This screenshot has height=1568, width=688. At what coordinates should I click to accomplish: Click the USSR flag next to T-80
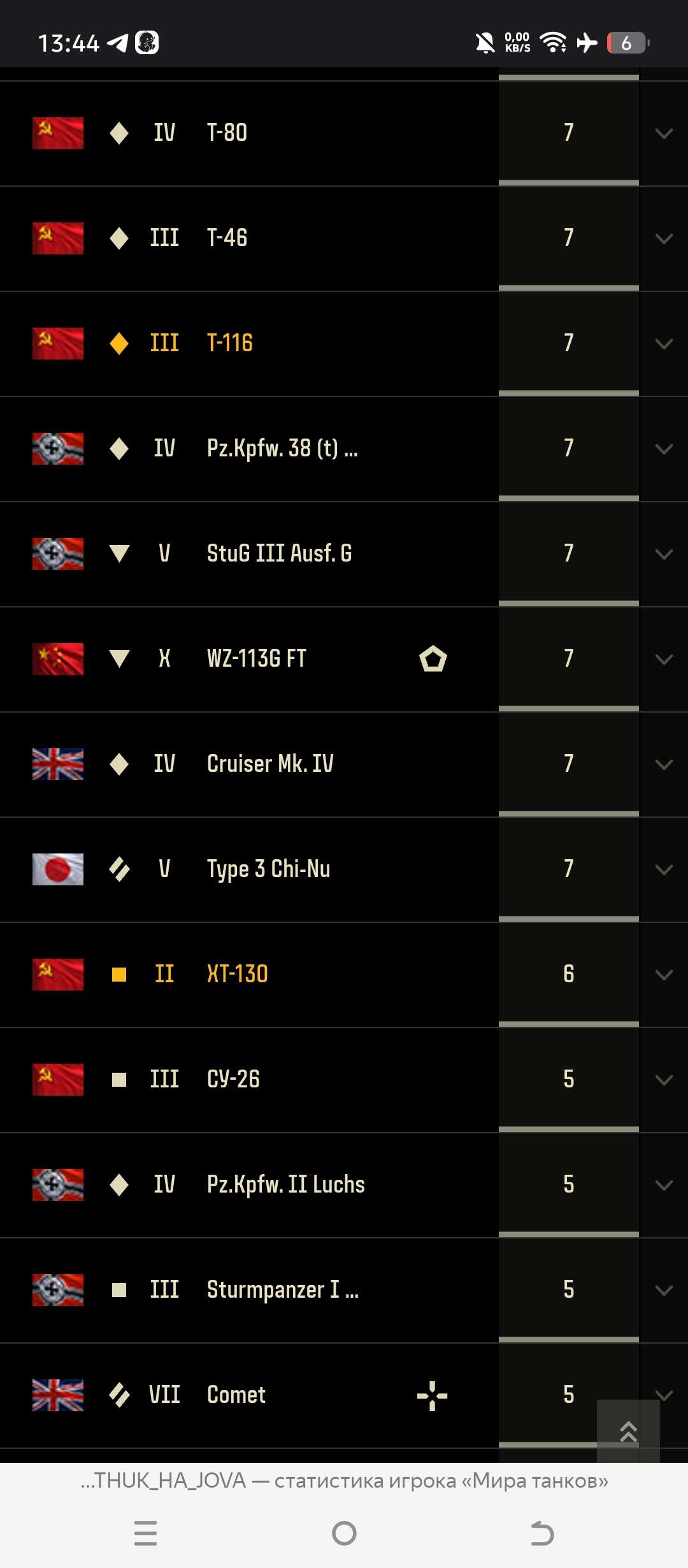pos(57,132)
